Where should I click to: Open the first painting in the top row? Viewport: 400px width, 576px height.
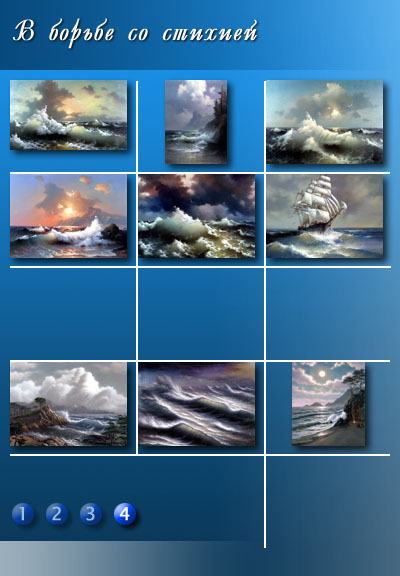(69, 115)
